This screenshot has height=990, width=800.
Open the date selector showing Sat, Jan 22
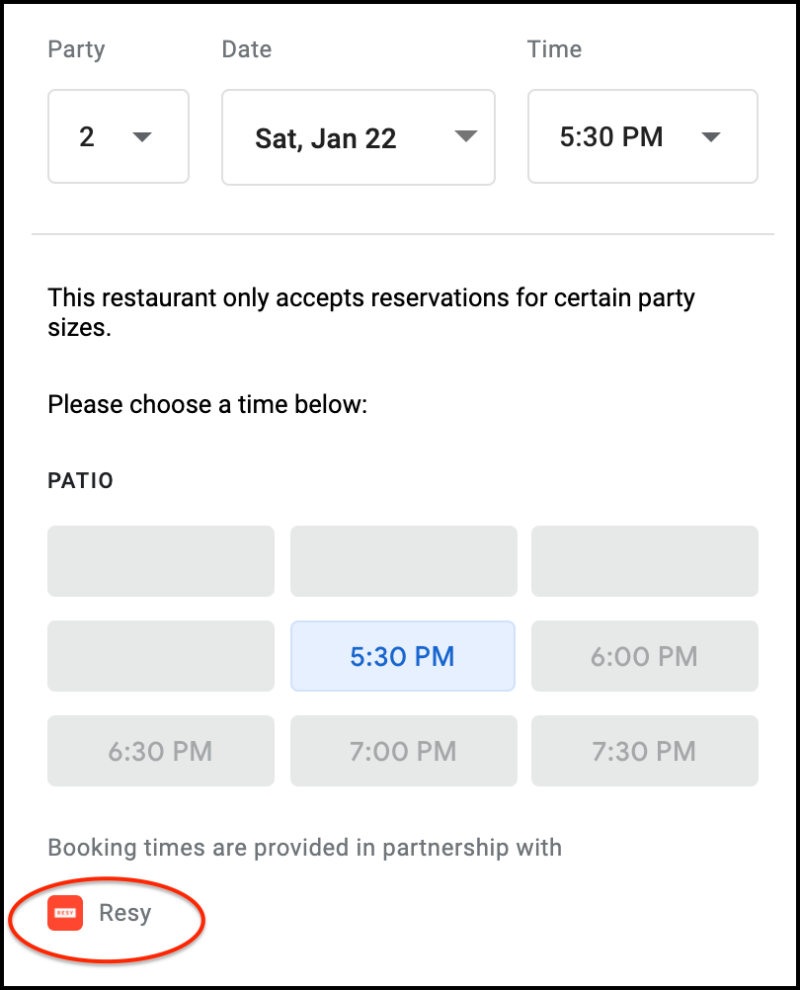point(358,137)
